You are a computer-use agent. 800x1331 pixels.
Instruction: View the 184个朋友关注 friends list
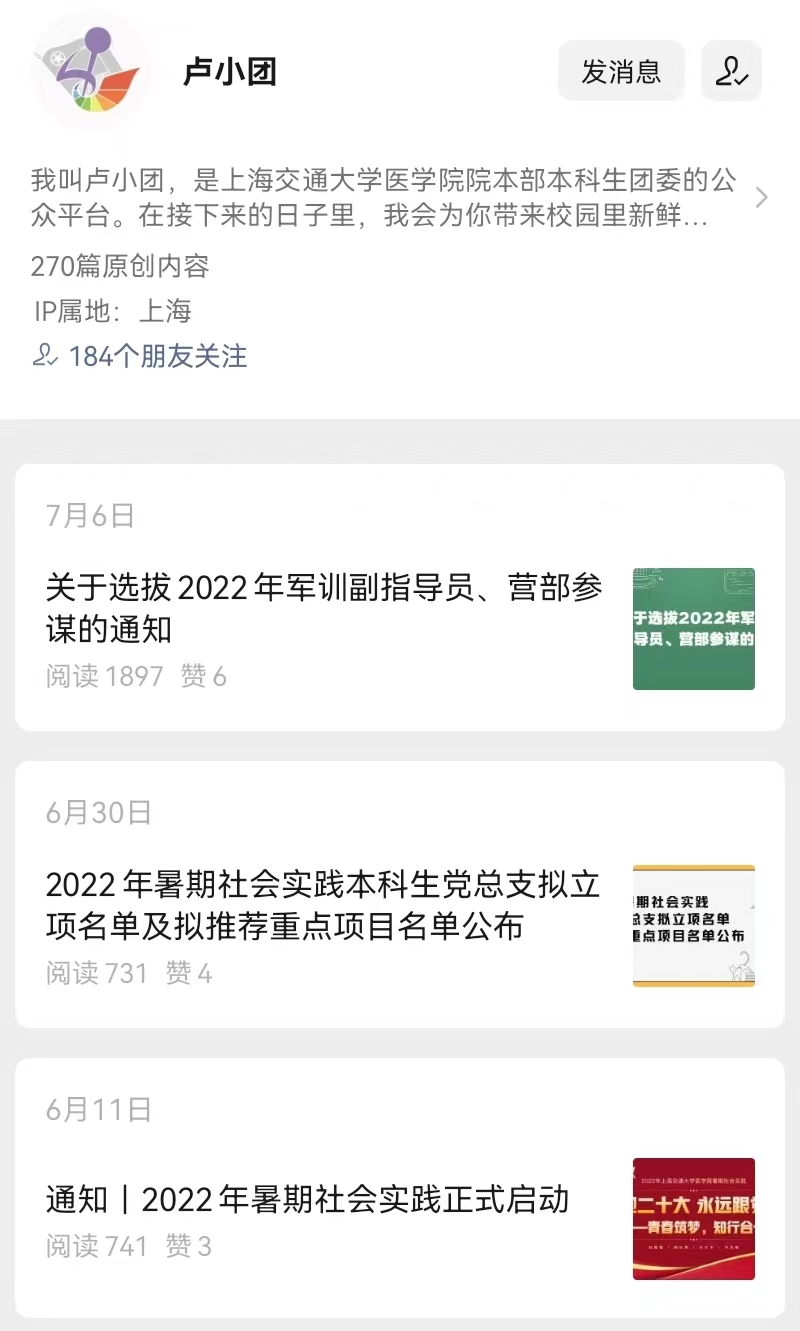point(140,356)
